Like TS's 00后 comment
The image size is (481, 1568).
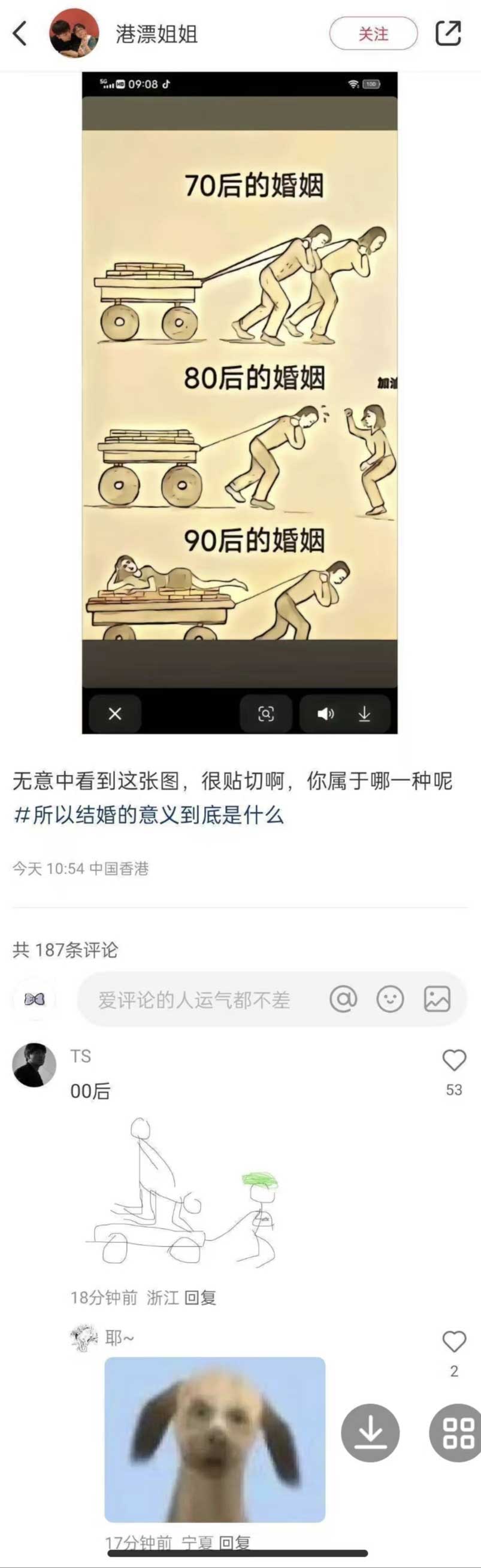click(x=454, y=1060)
